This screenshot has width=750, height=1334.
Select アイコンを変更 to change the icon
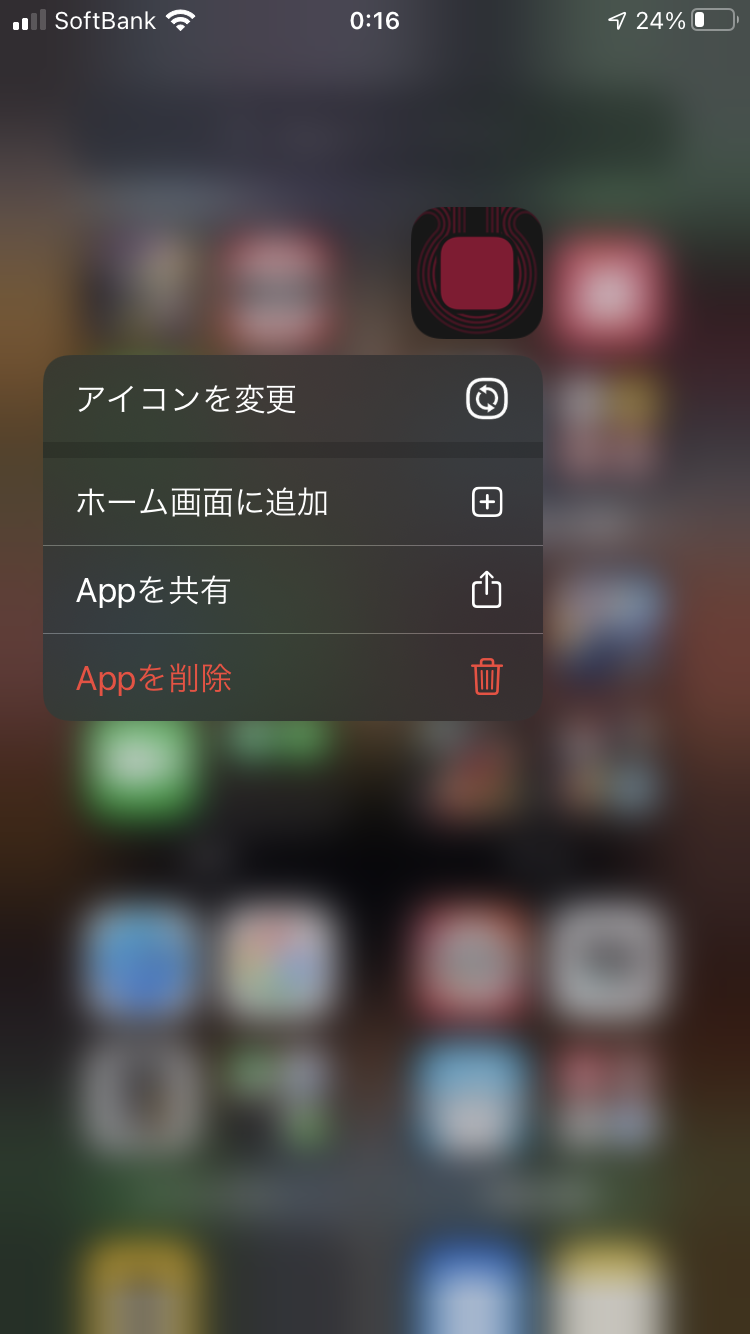click(x=293, y=399)
